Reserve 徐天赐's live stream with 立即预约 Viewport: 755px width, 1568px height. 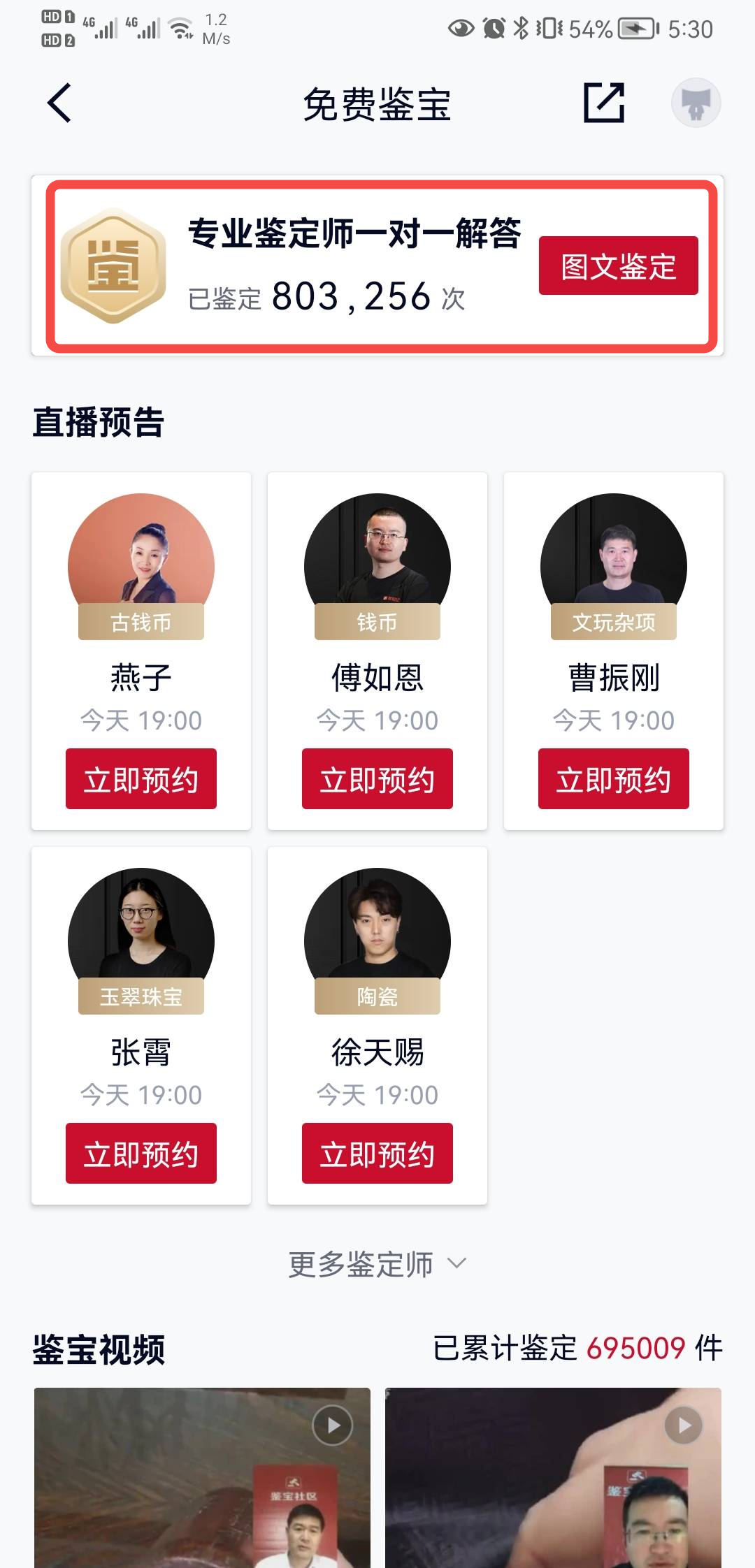[x=377, y=1153]
